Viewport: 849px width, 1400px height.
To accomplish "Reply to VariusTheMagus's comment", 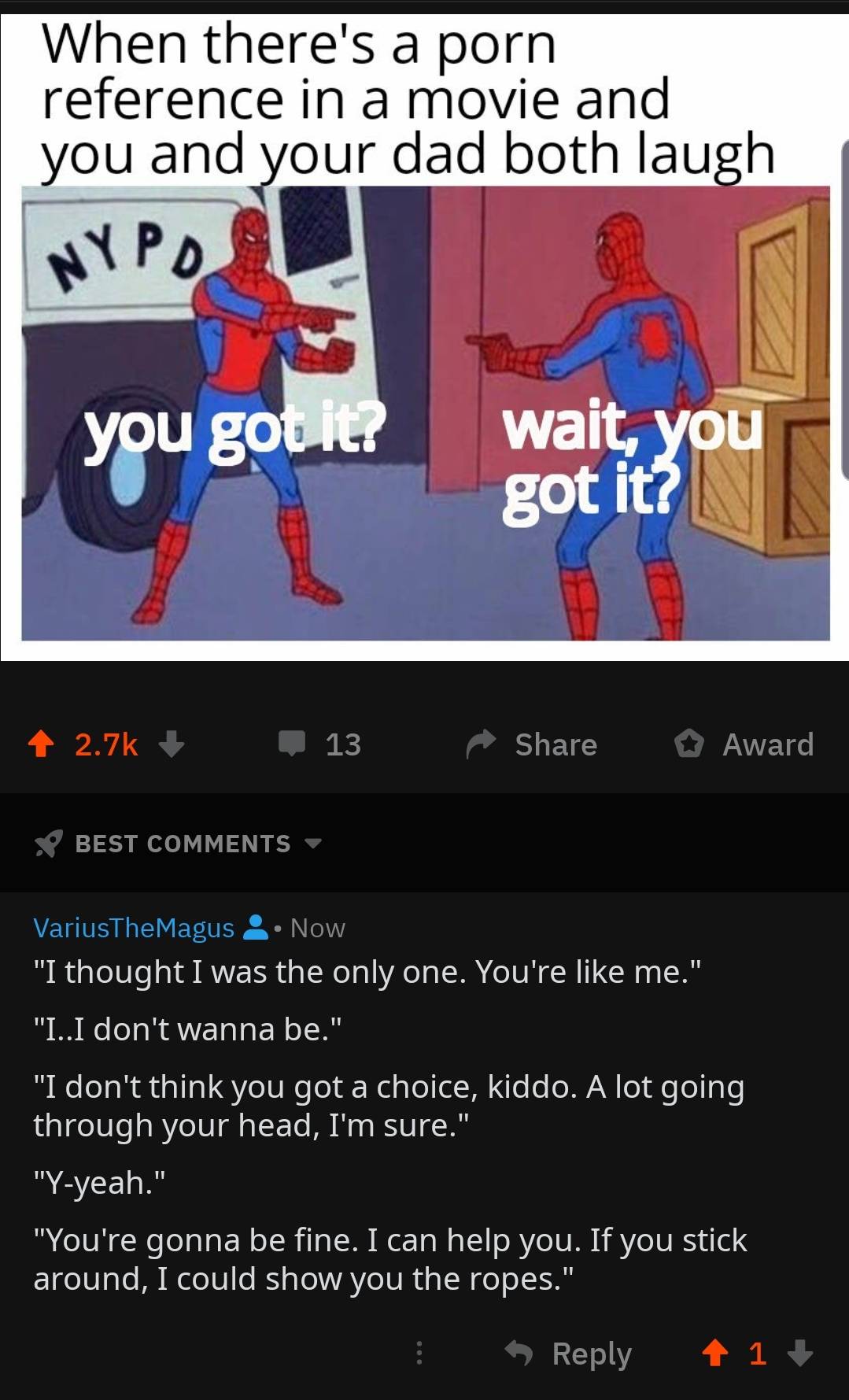I will coord(569,1353).
